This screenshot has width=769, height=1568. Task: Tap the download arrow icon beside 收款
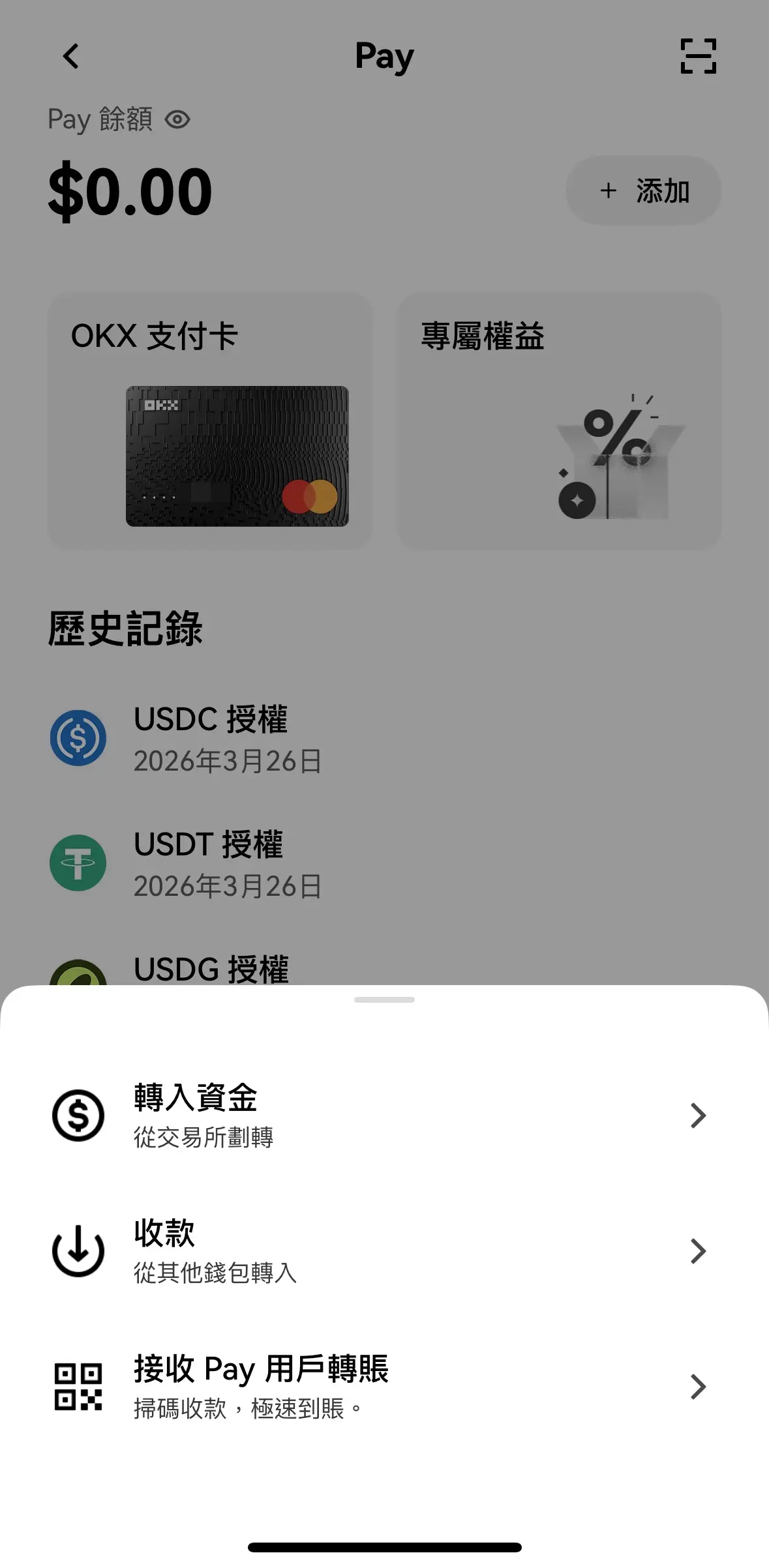click(76, 1250)
